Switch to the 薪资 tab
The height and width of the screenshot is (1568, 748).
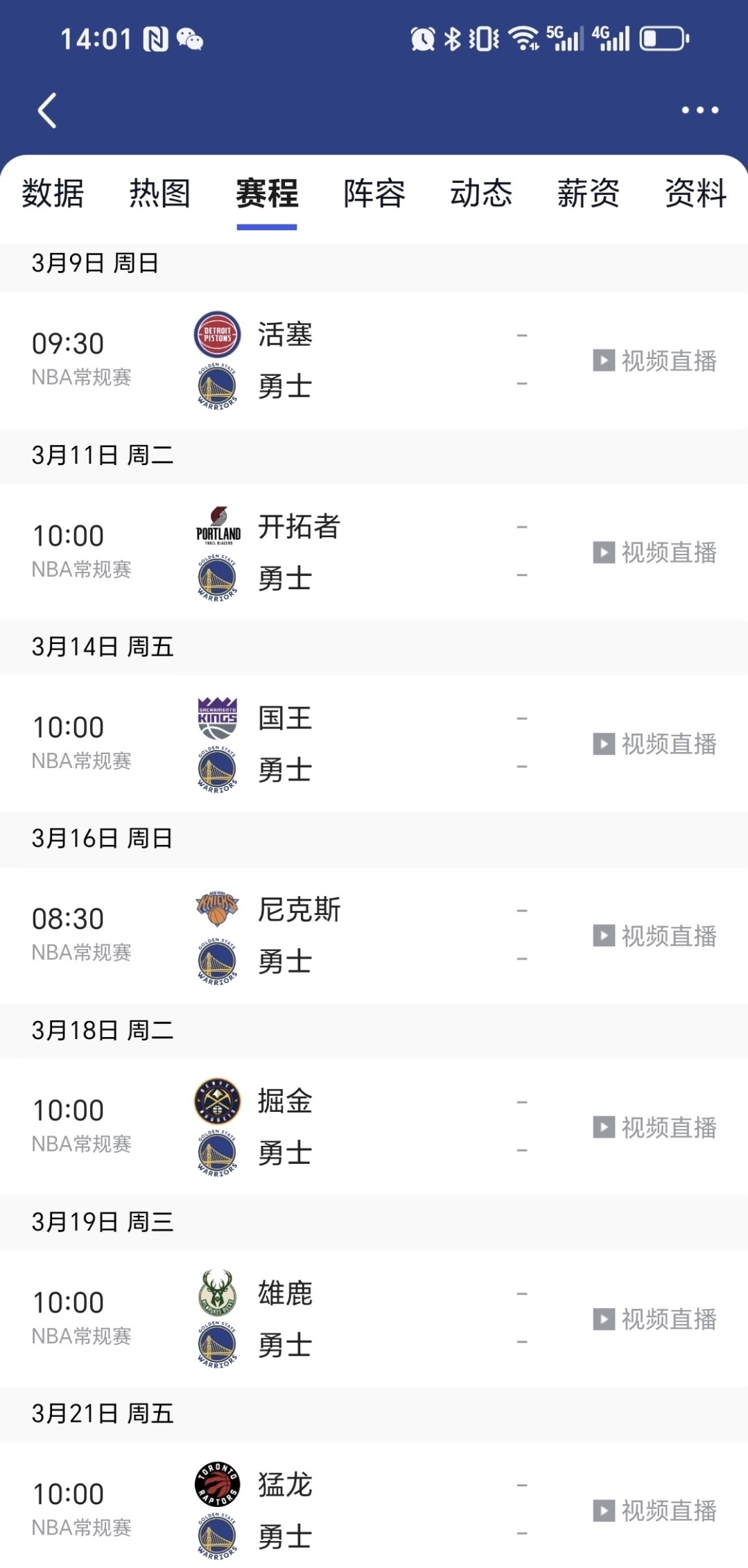(587, 195)
